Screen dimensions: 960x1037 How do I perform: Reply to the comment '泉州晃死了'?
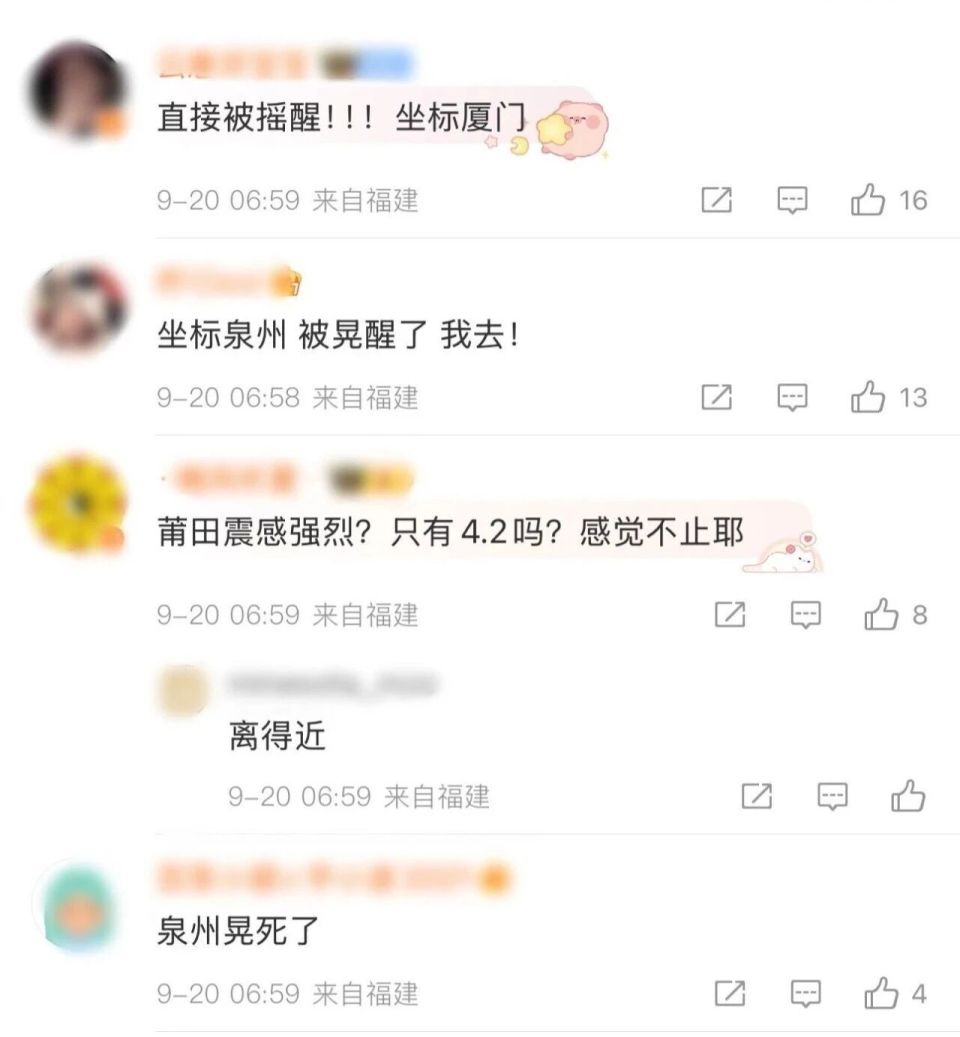pyautogui.click(x=806, y=994)
